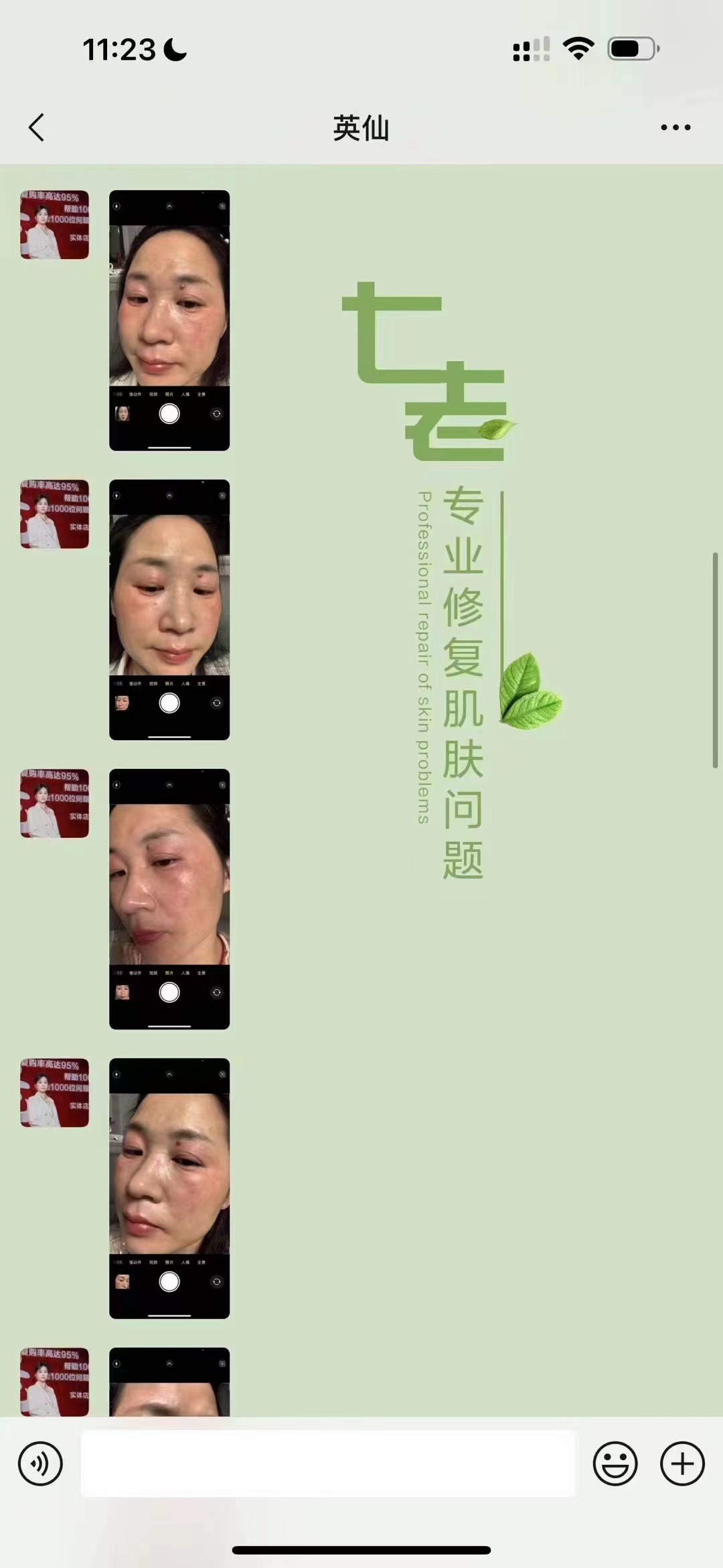Image resolution: width=723 pixels, height=1568 pixels.
Task: Open the plus attachment menu
Action: coord(682,1464)
